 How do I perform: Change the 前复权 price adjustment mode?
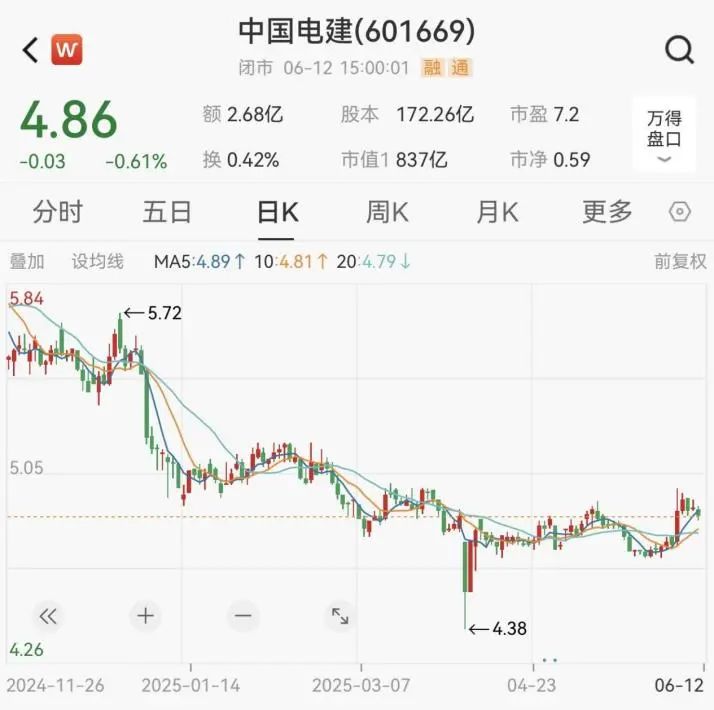[680, 262]
